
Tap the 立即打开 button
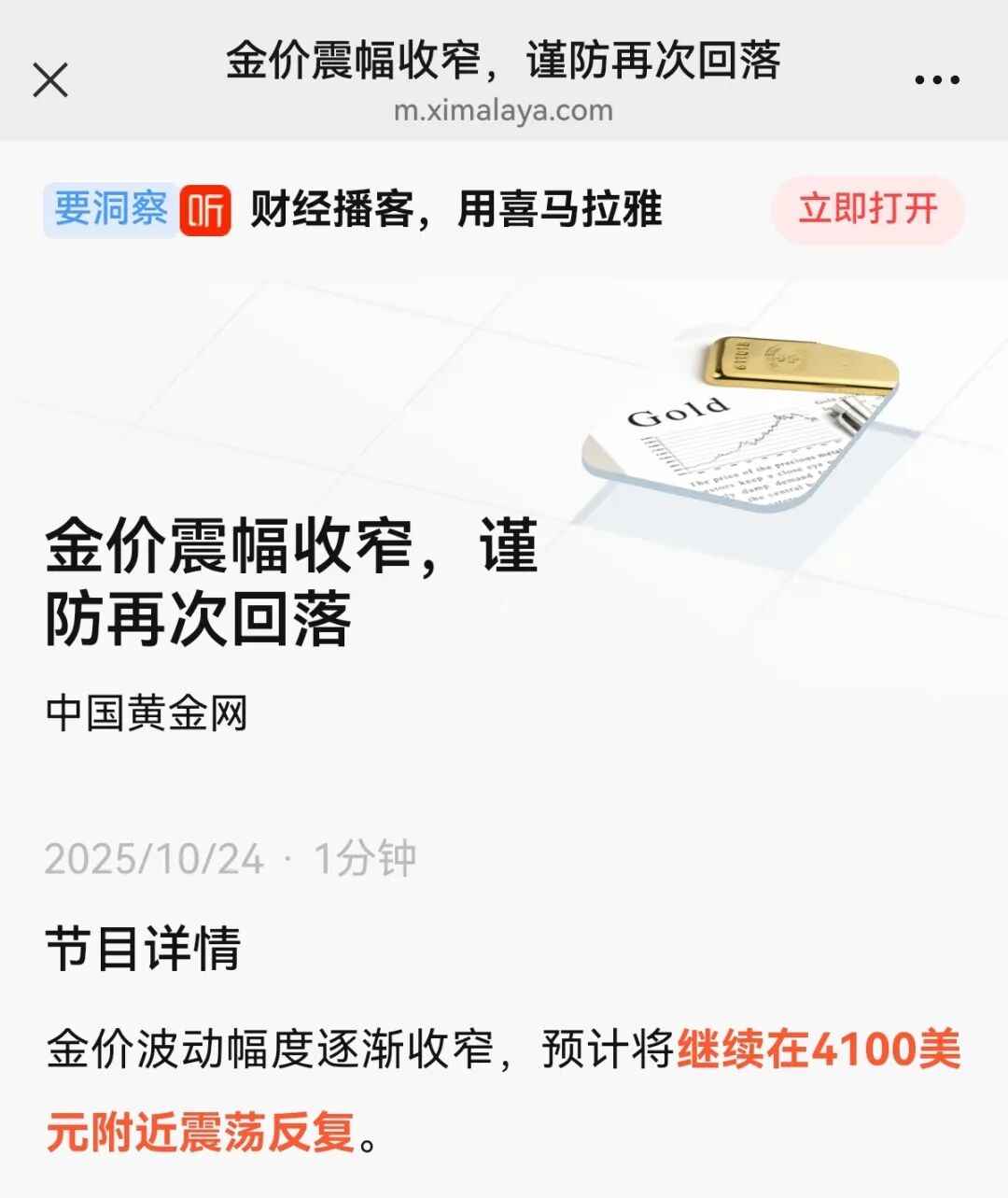coord(867,209)
